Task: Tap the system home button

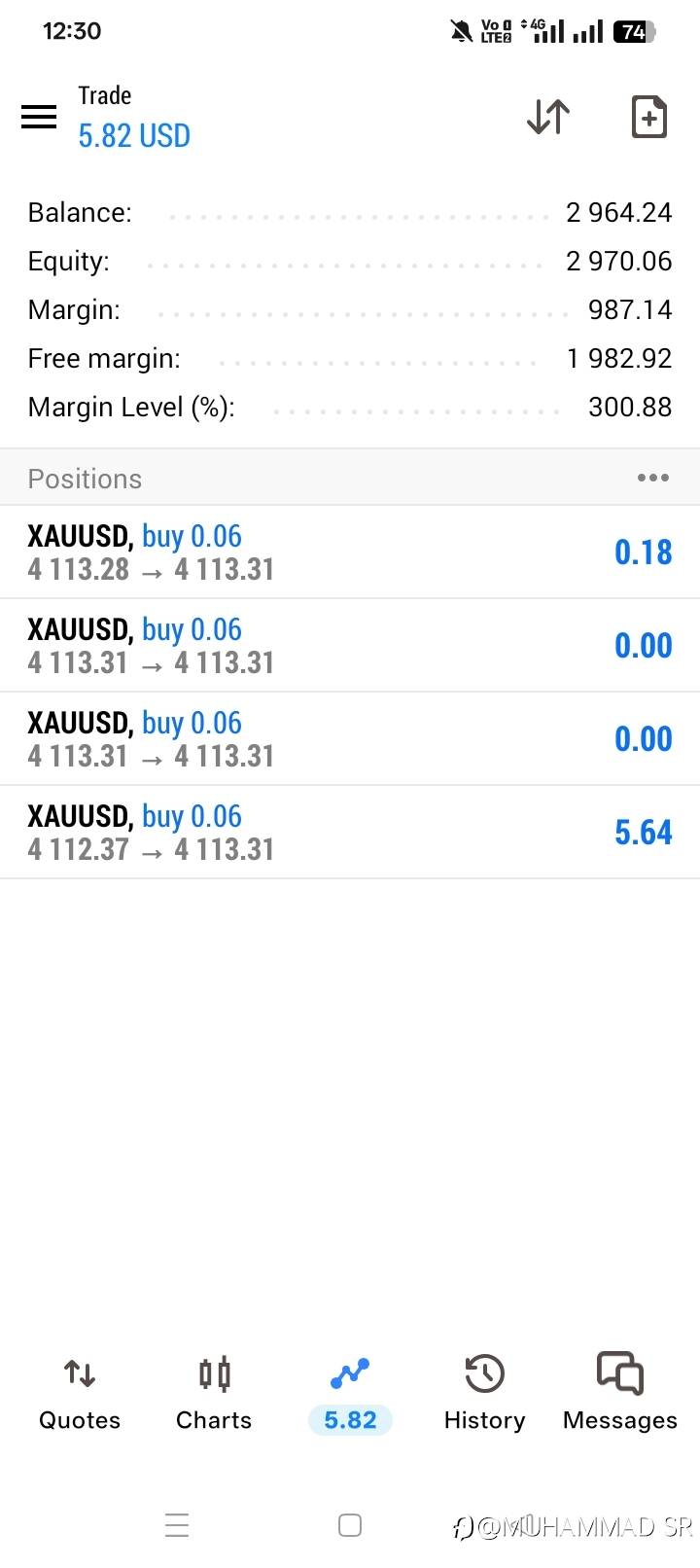Action: [x=350, y=1525]
